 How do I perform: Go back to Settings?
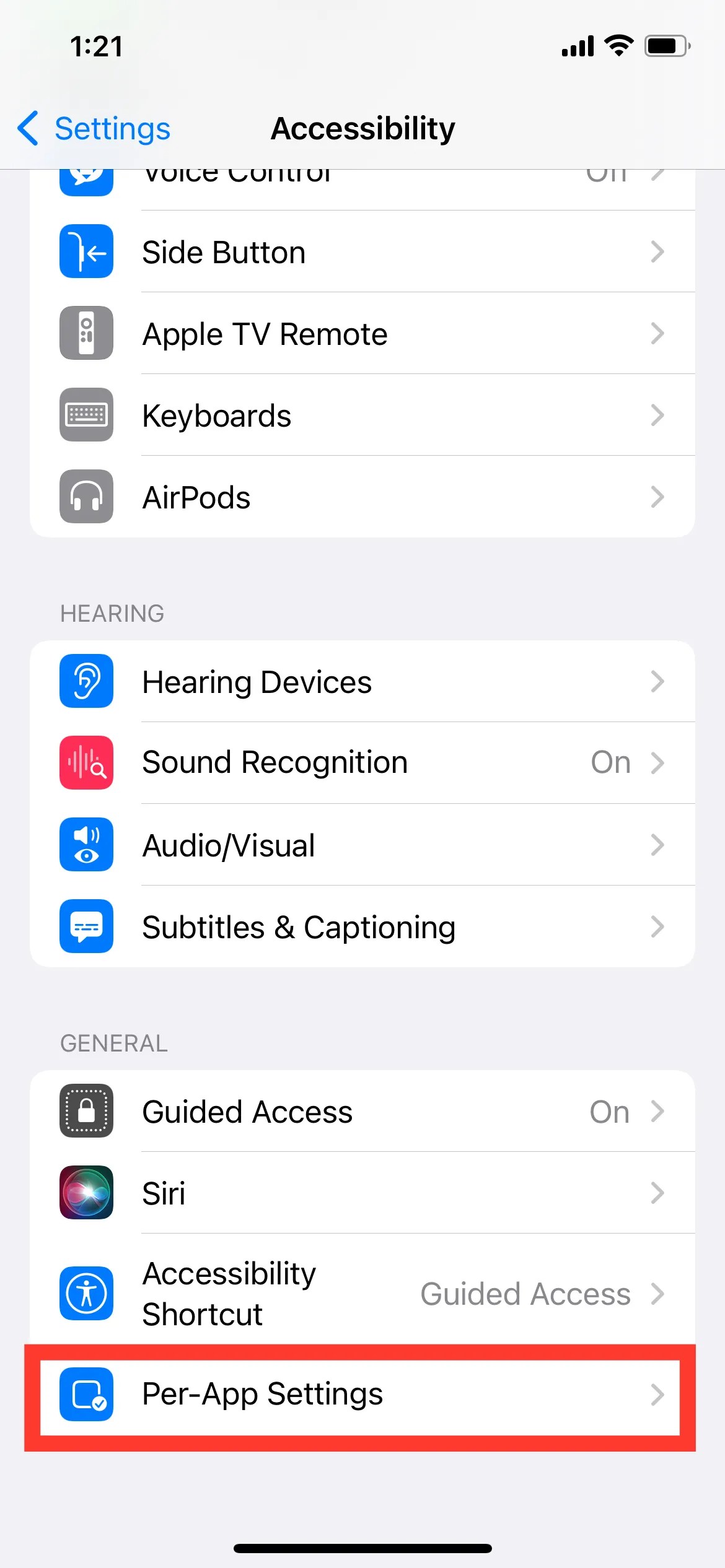93,128
